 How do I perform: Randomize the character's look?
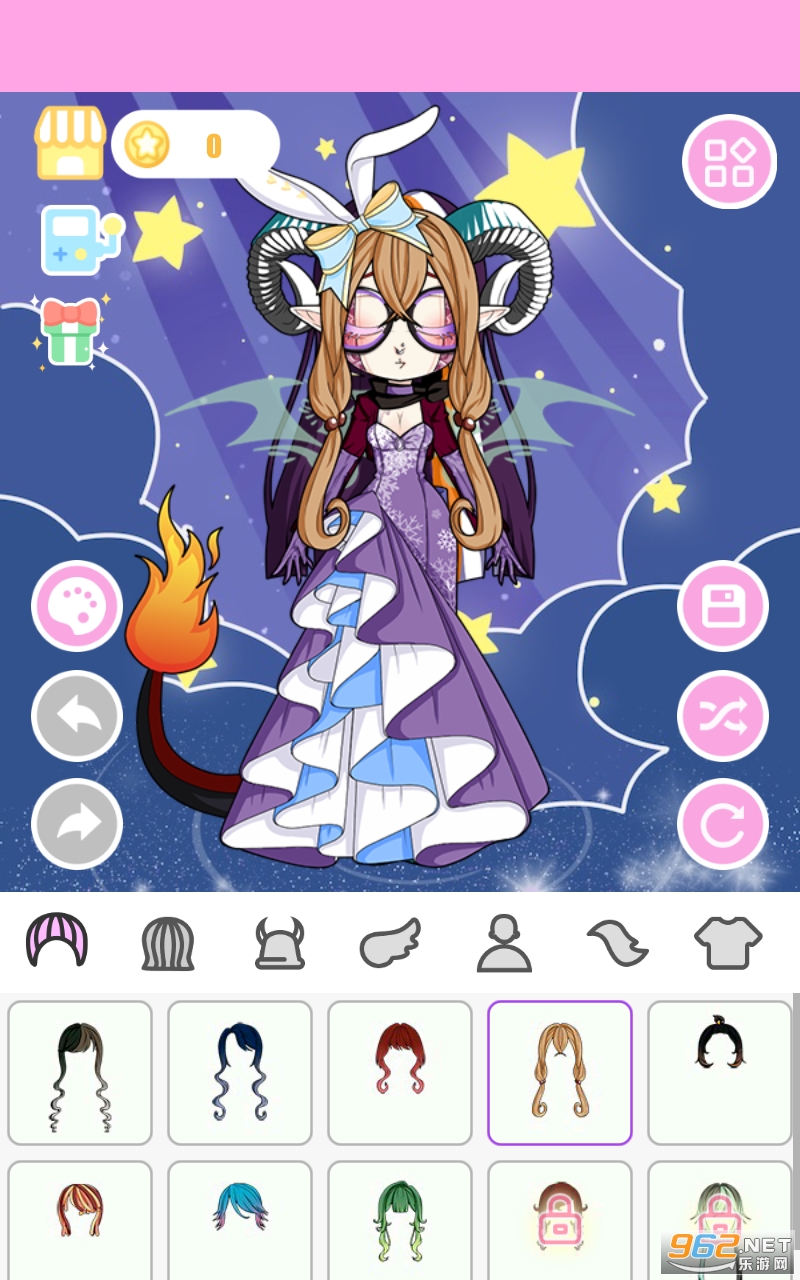pos(723,716)
